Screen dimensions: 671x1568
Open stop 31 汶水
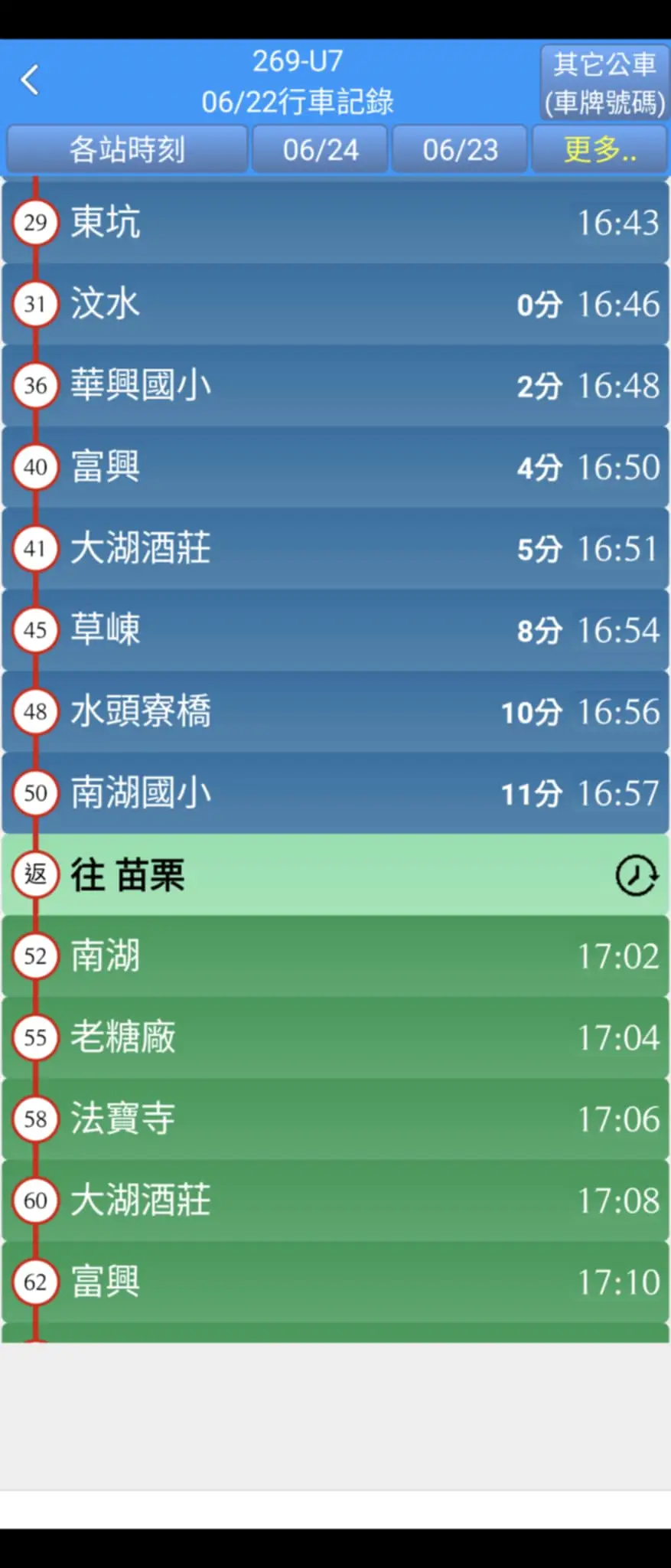335,304
